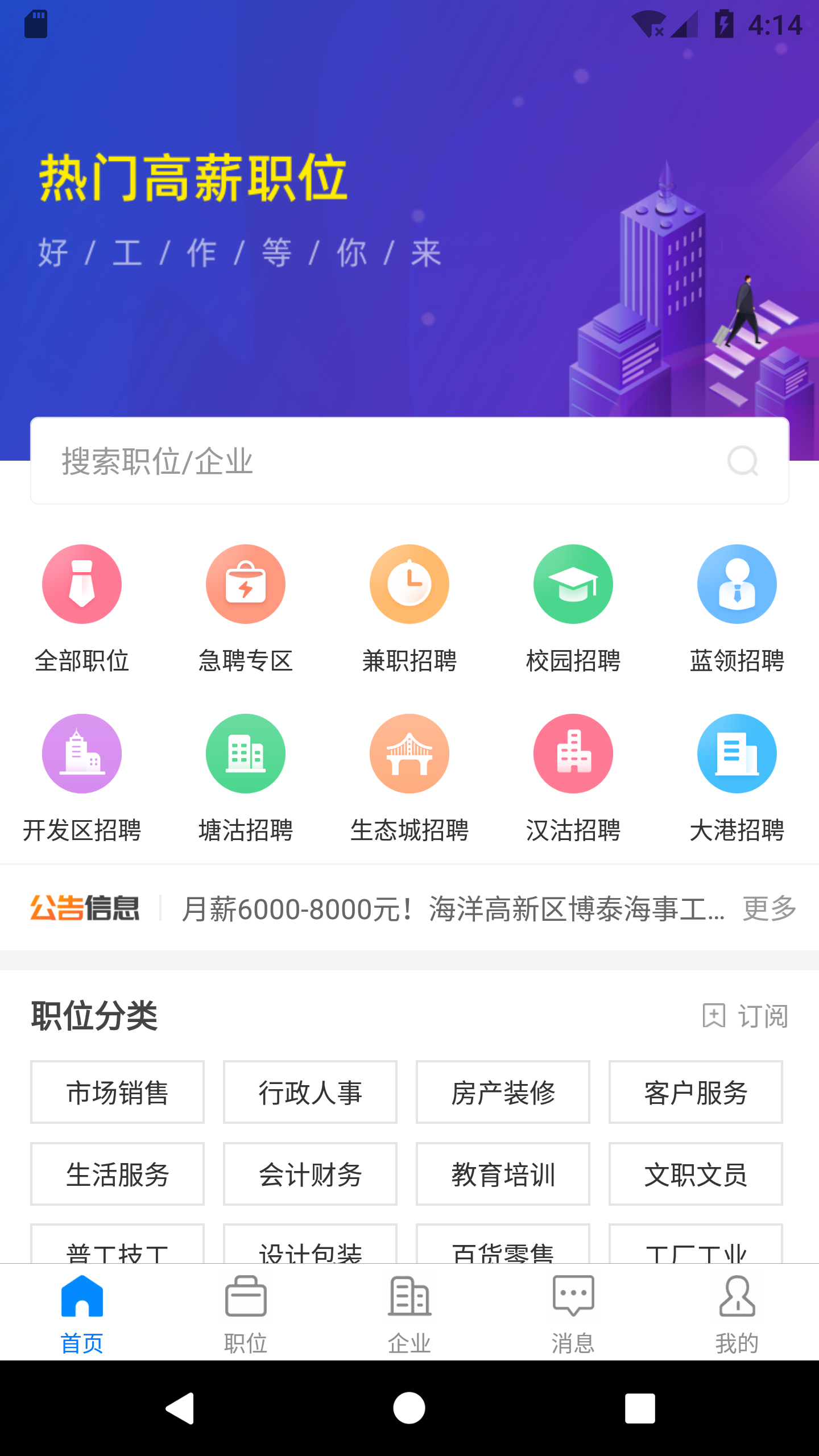Viewport: 819px width, 1456px height.
Task: Select the 市场销售 job category
Action: [117, 1092]
